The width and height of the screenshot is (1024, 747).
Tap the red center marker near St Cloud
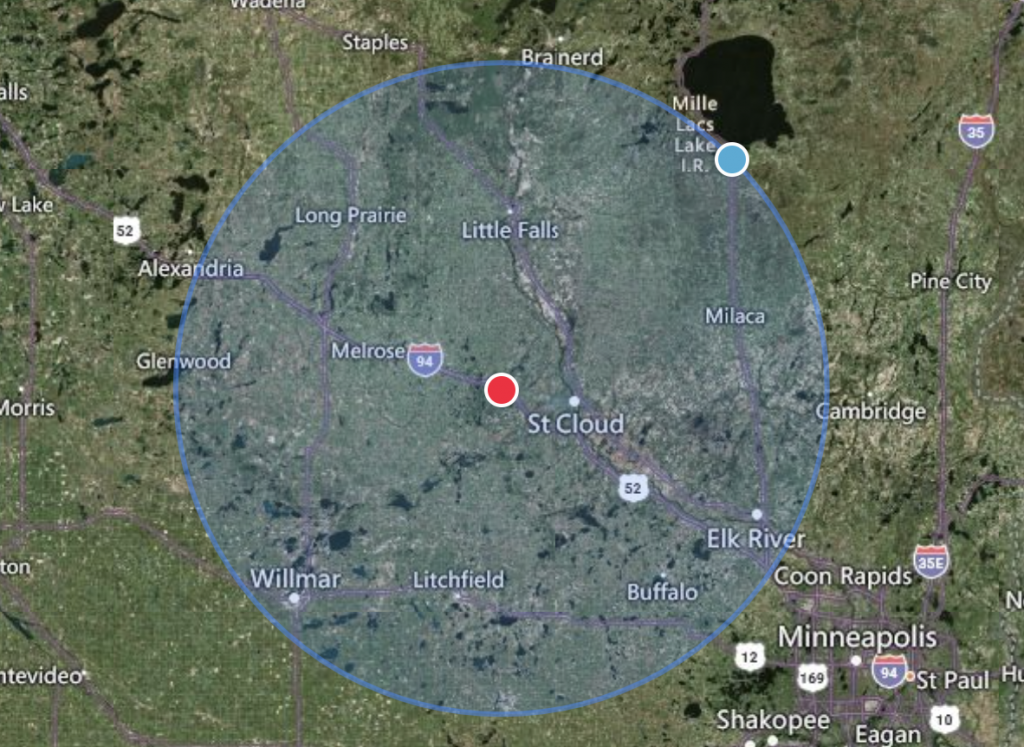point(501,390)
